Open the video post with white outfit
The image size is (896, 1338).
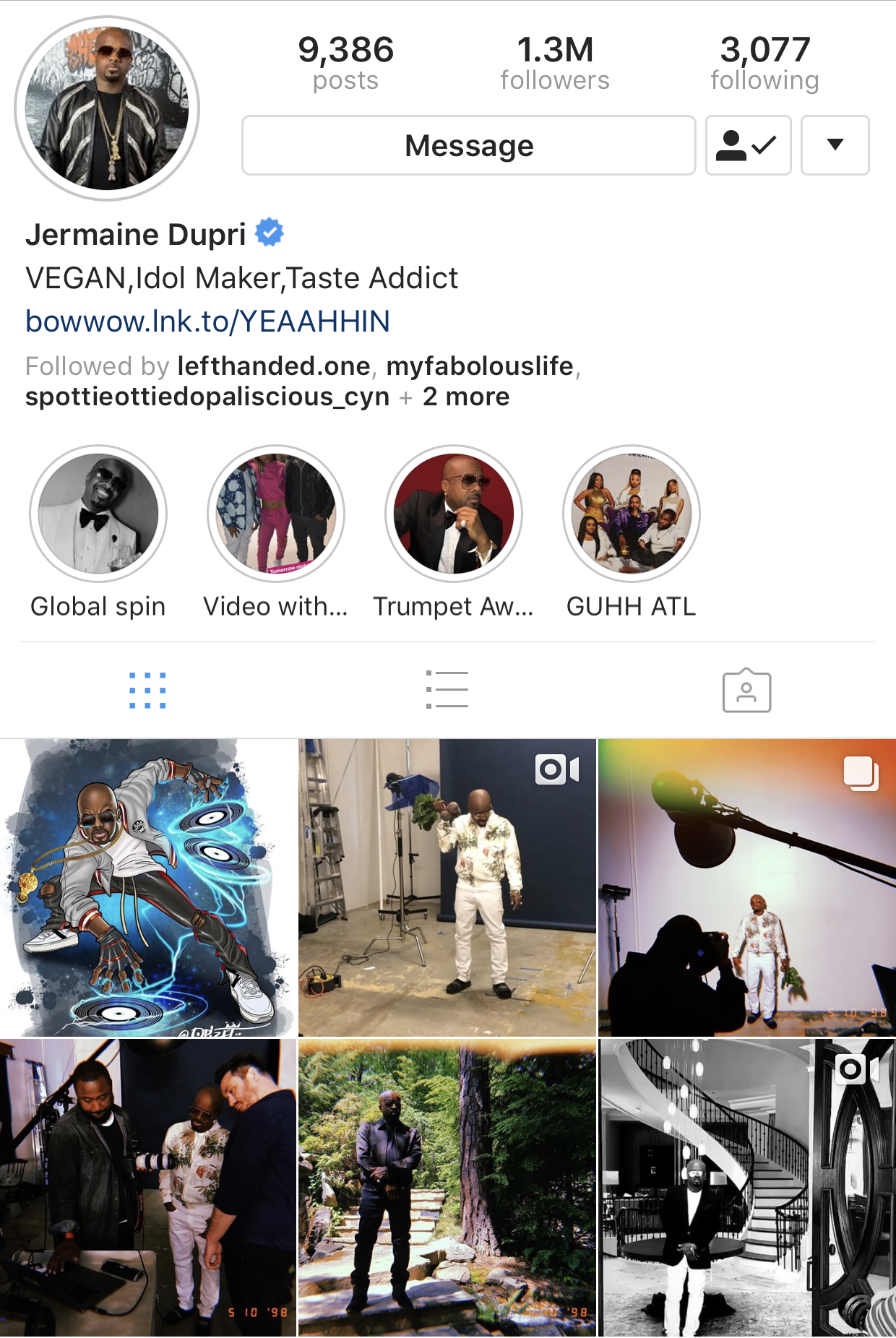pos(447,887)
